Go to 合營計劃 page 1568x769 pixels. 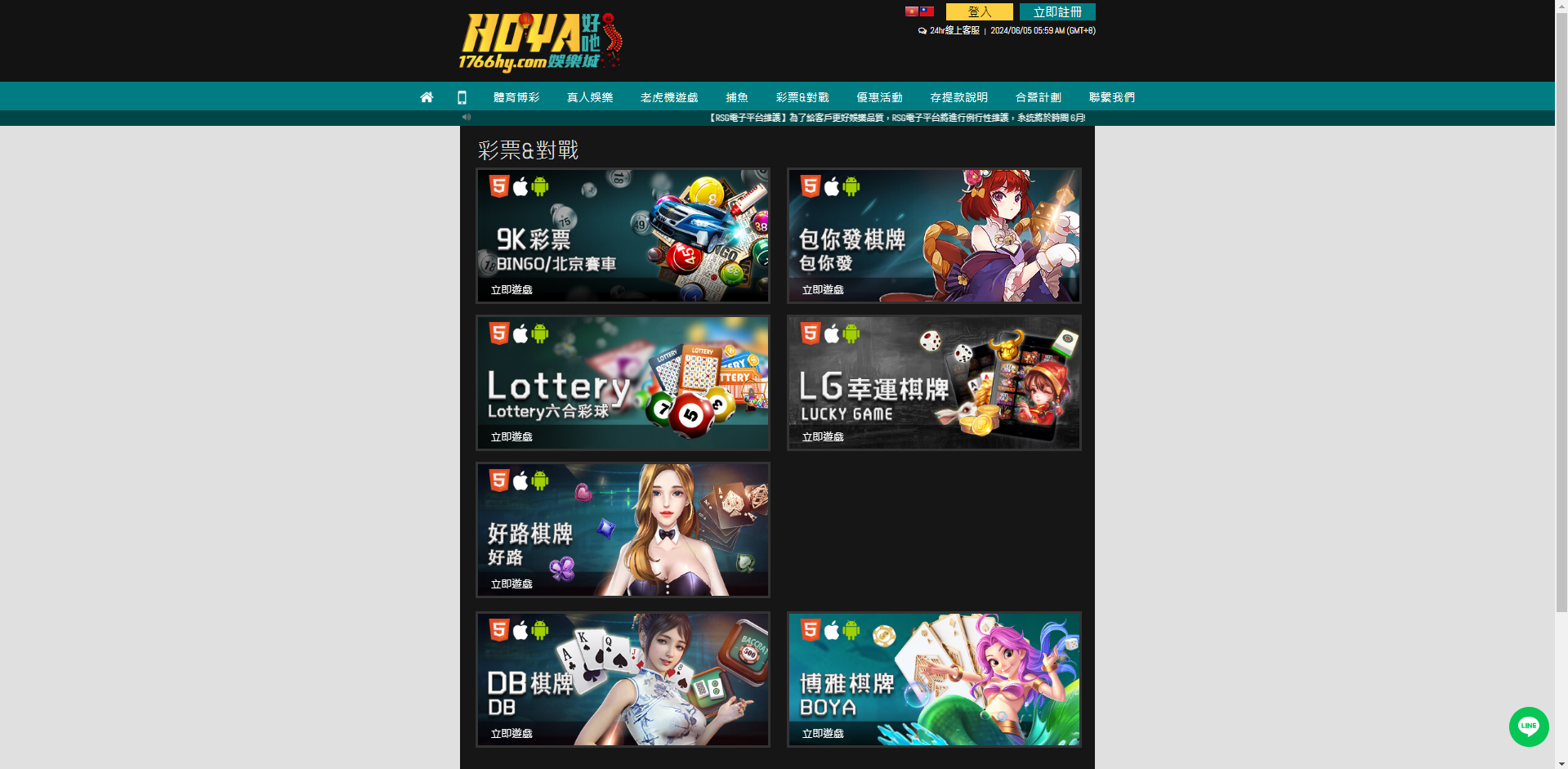(x=1038, y=97)
